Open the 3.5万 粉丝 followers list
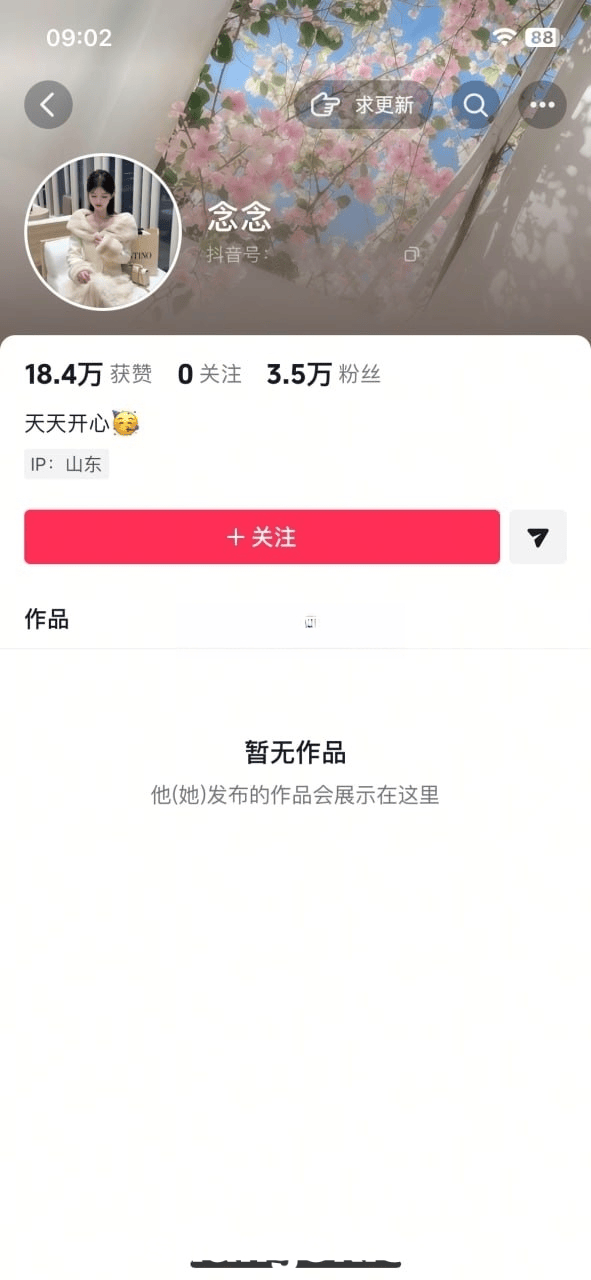The height and width of the screenshot is (1280, 591). coord(323,375)
